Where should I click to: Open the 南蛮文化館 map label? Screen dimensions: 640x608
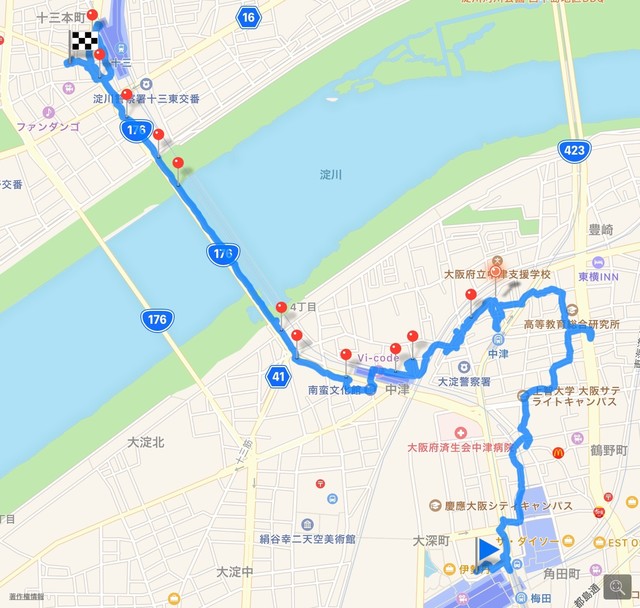coord(334,390)
